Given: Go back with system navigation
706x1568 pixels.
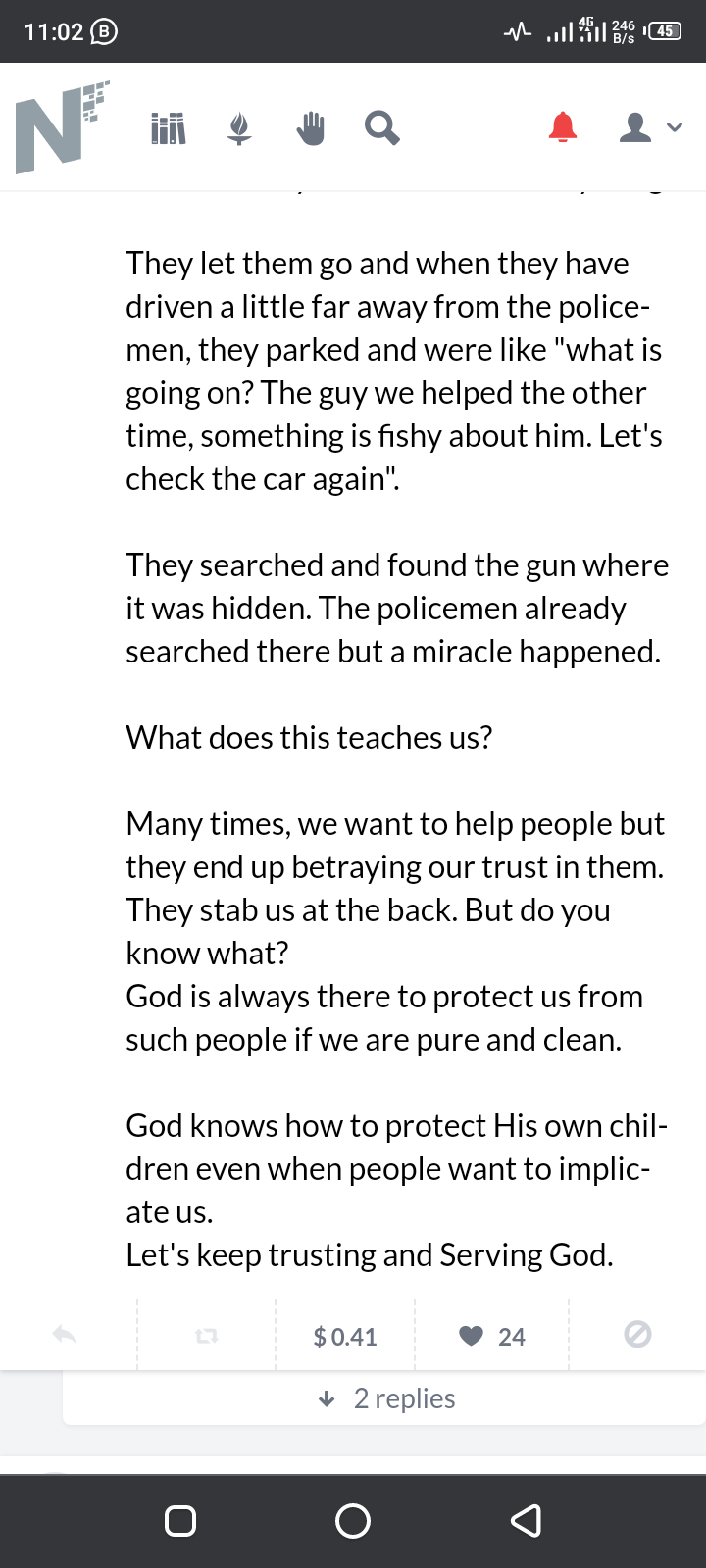Looking at the screenshot, I should click(x=526, y=1521).
